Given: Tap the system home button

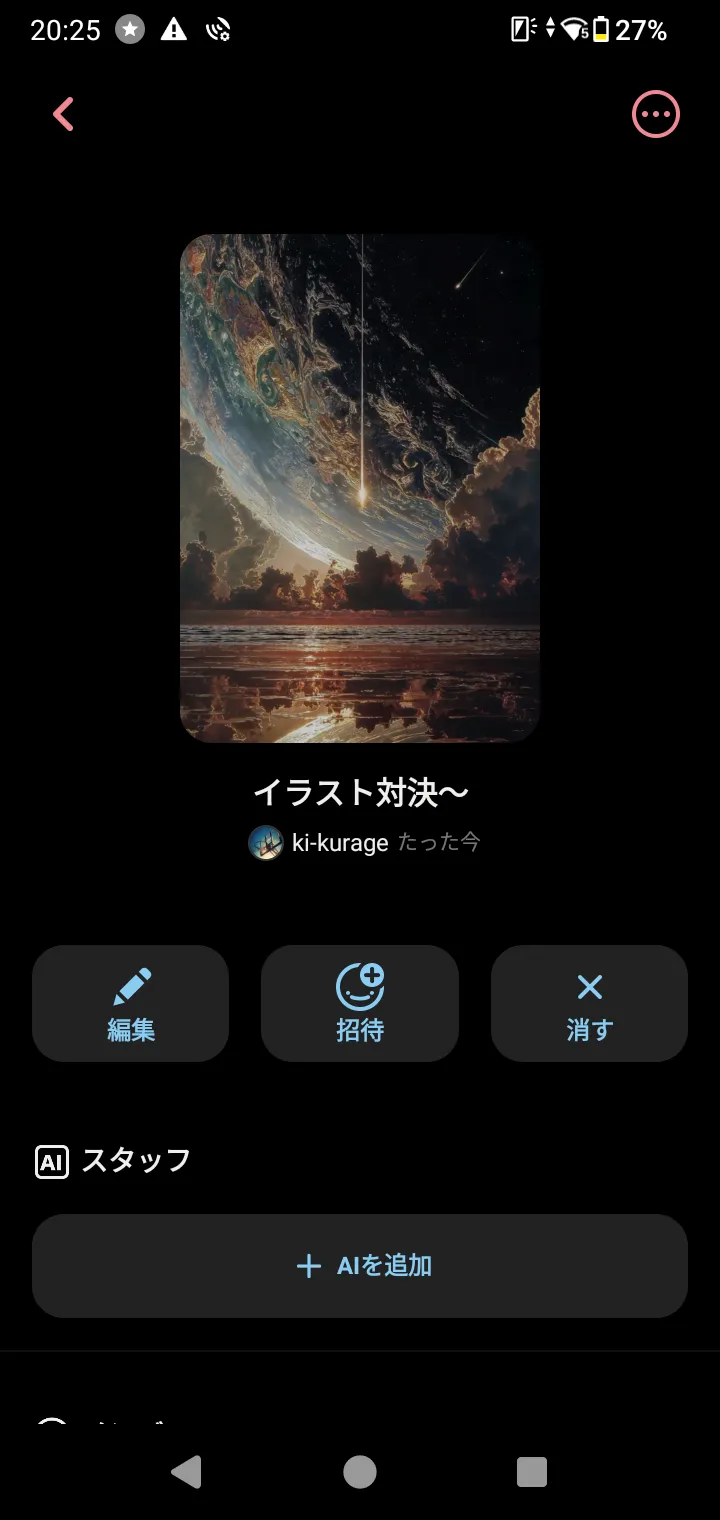Looking at the screenshot, I should coord(360,1471).
